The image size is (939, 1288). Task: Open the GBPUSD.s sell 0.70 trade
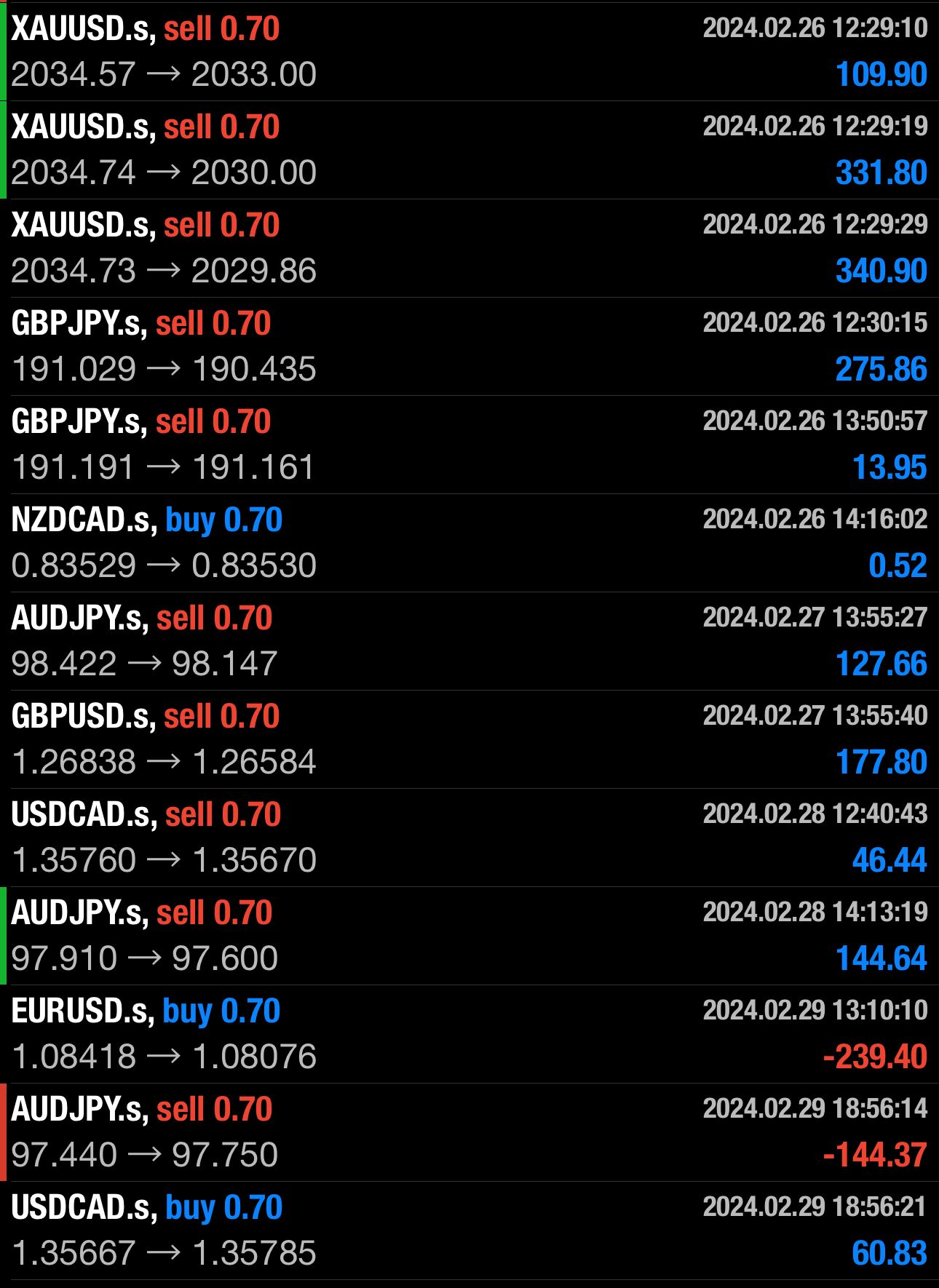[x=469, y=739]
